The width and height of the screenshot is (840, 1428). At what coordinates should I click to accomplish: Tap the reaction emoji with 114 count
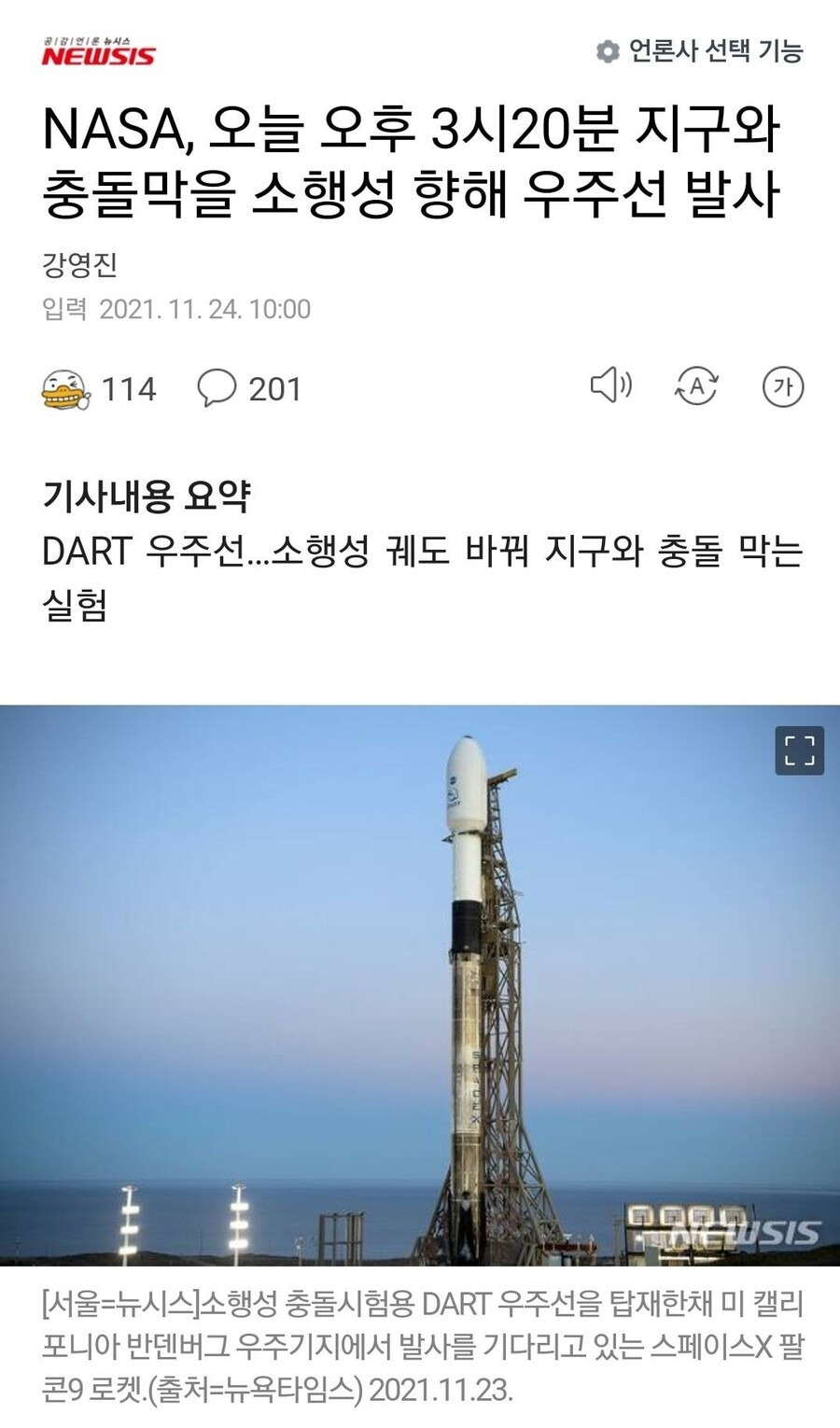(x=67, y=388)
